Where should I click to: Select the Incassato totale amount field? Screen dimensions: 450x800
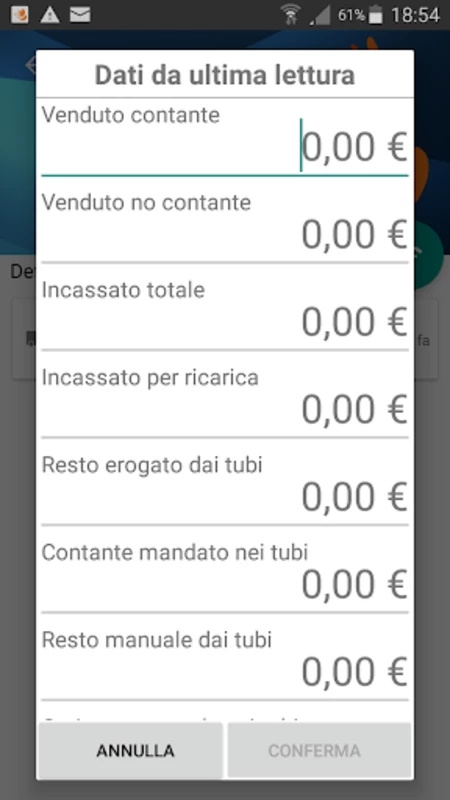(224, 322)
